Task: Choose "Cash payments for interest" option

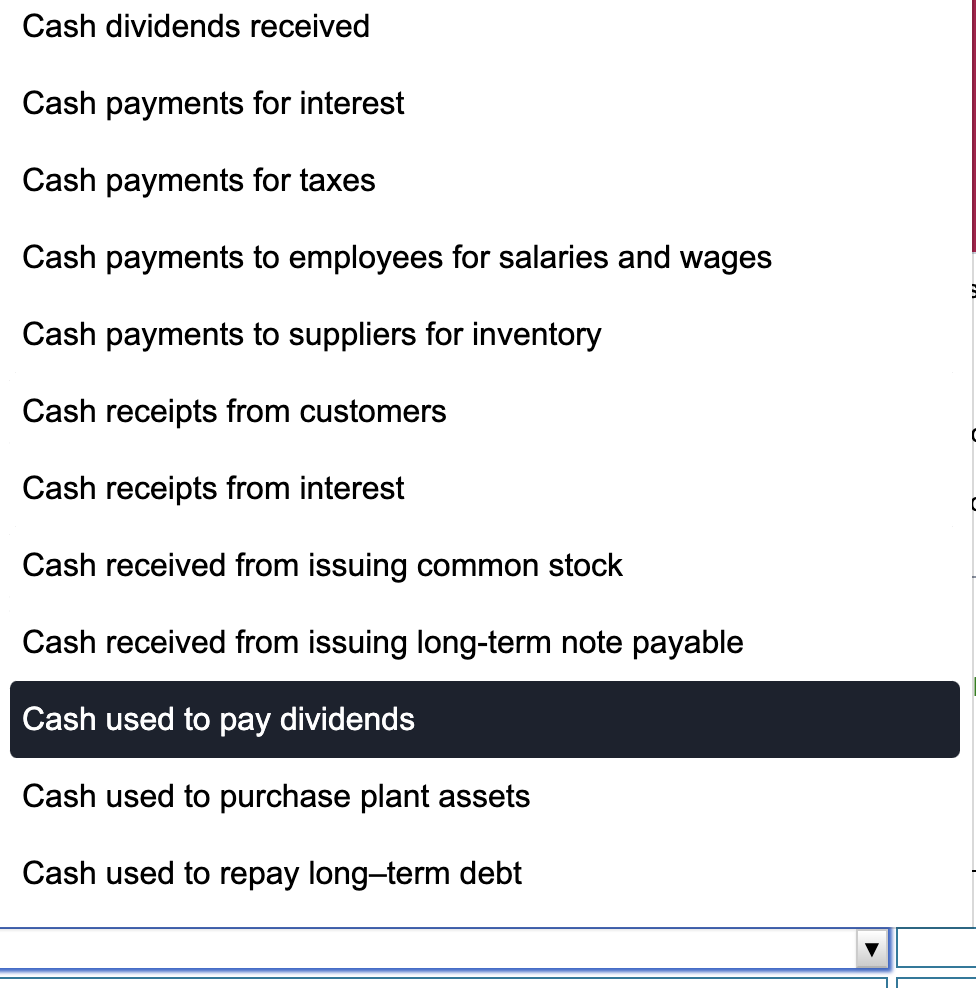Action: point(212,103)
